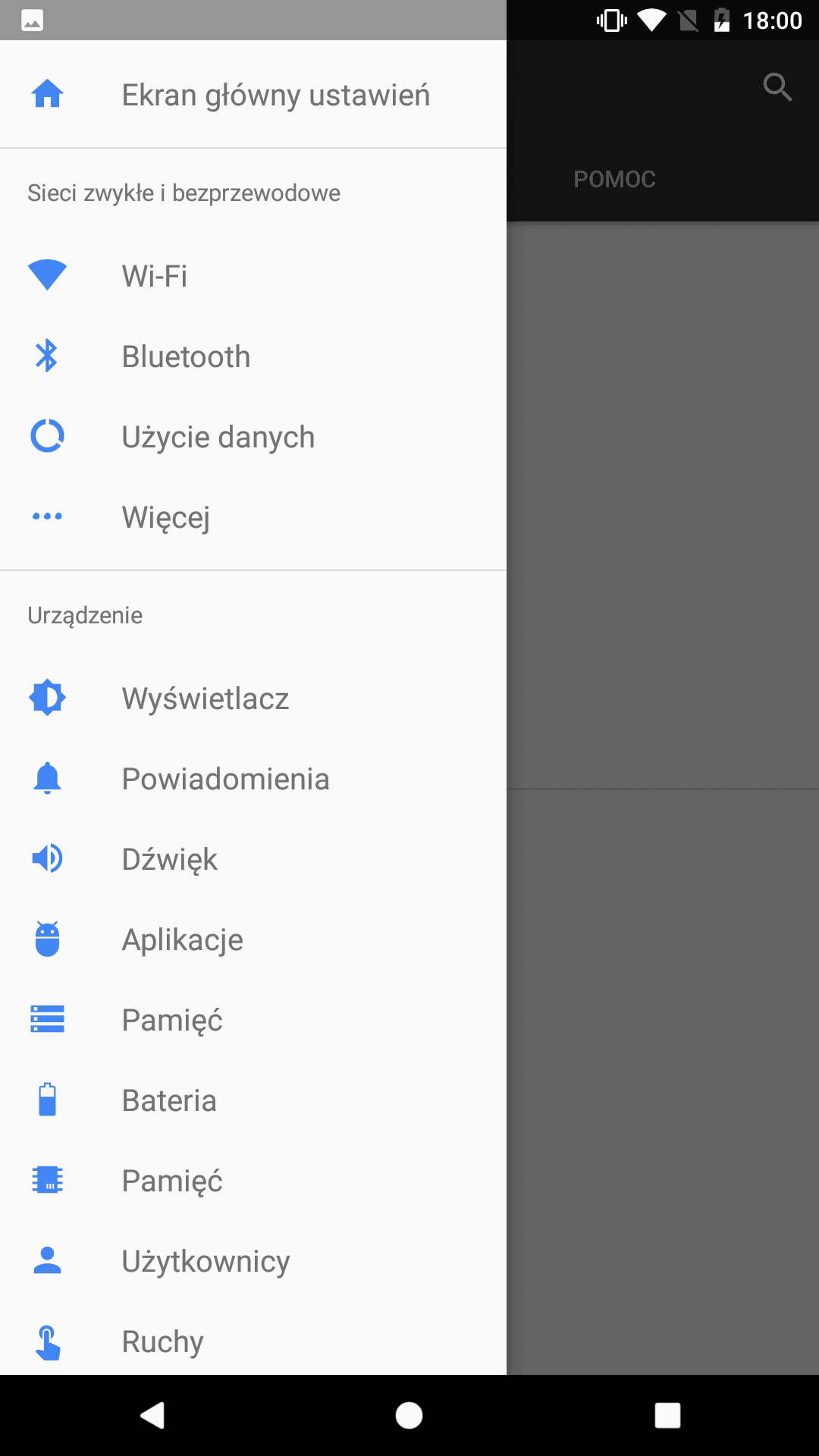Screen dimensions: 819x1456
Task: Open Powiadomienia settings
Action: pyautogui.click(x=253, y=779)
